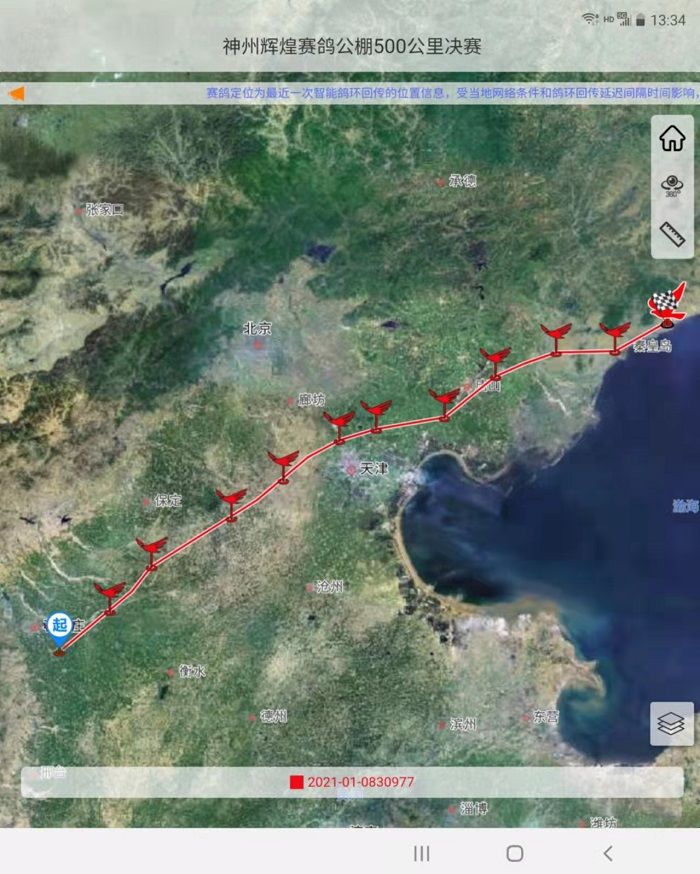Open the ruler measuring tool

pyautogui.click(x=672, y=234)
